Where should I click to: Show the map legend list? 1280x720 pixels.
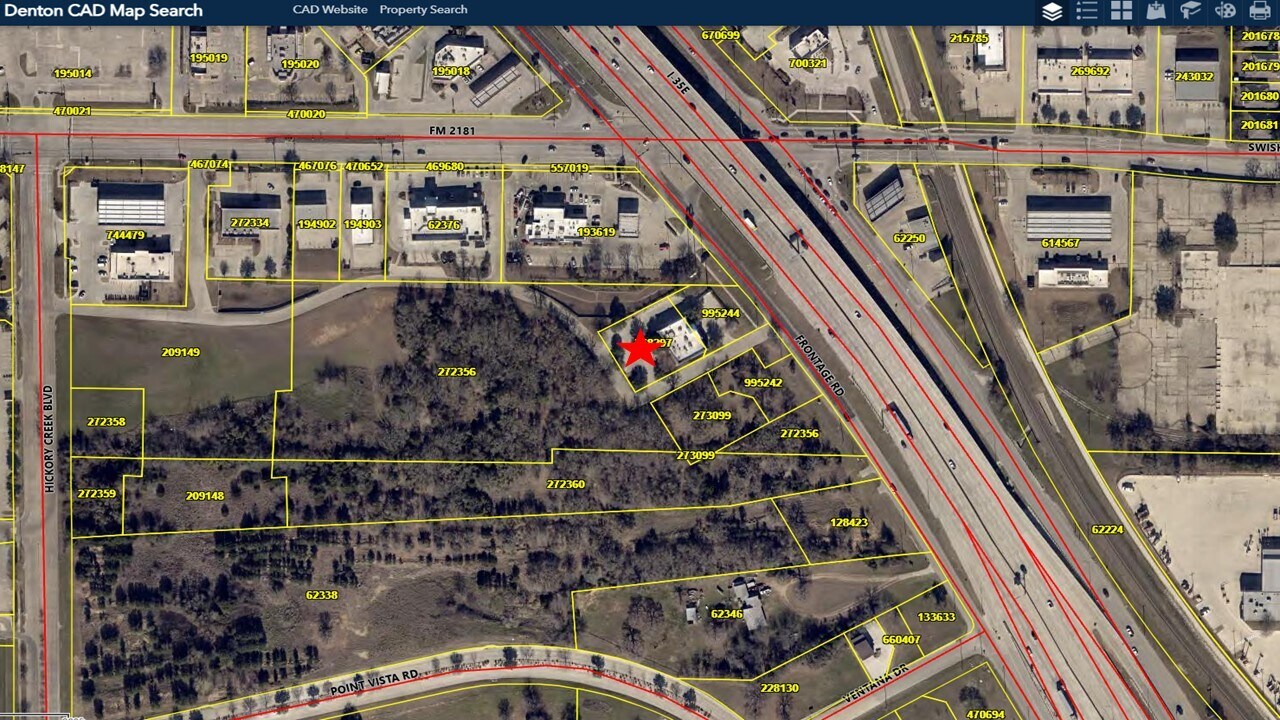click(1087, 11)
